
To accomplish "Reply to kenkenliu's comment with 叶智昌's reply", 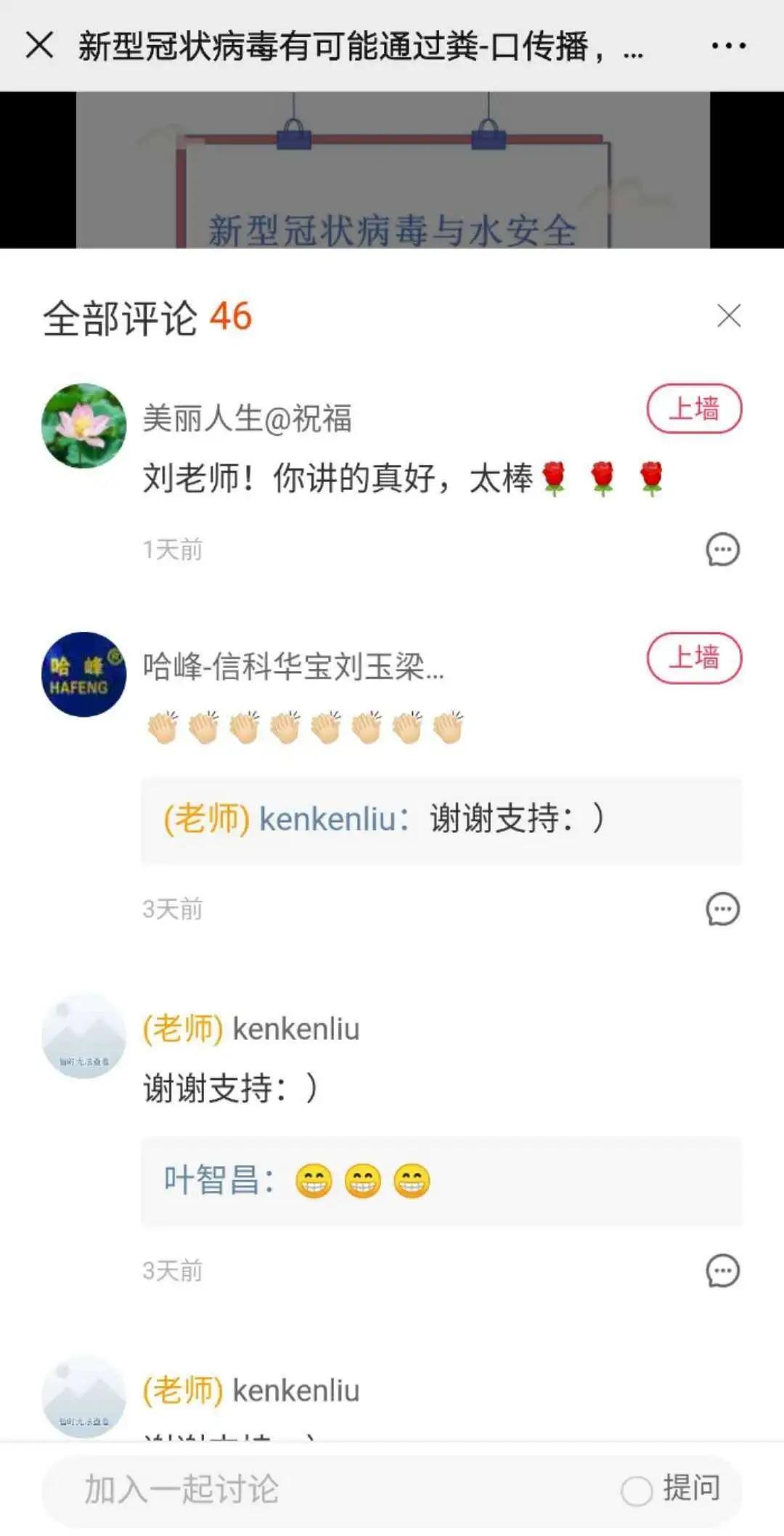I will [x=722, y=1271].
